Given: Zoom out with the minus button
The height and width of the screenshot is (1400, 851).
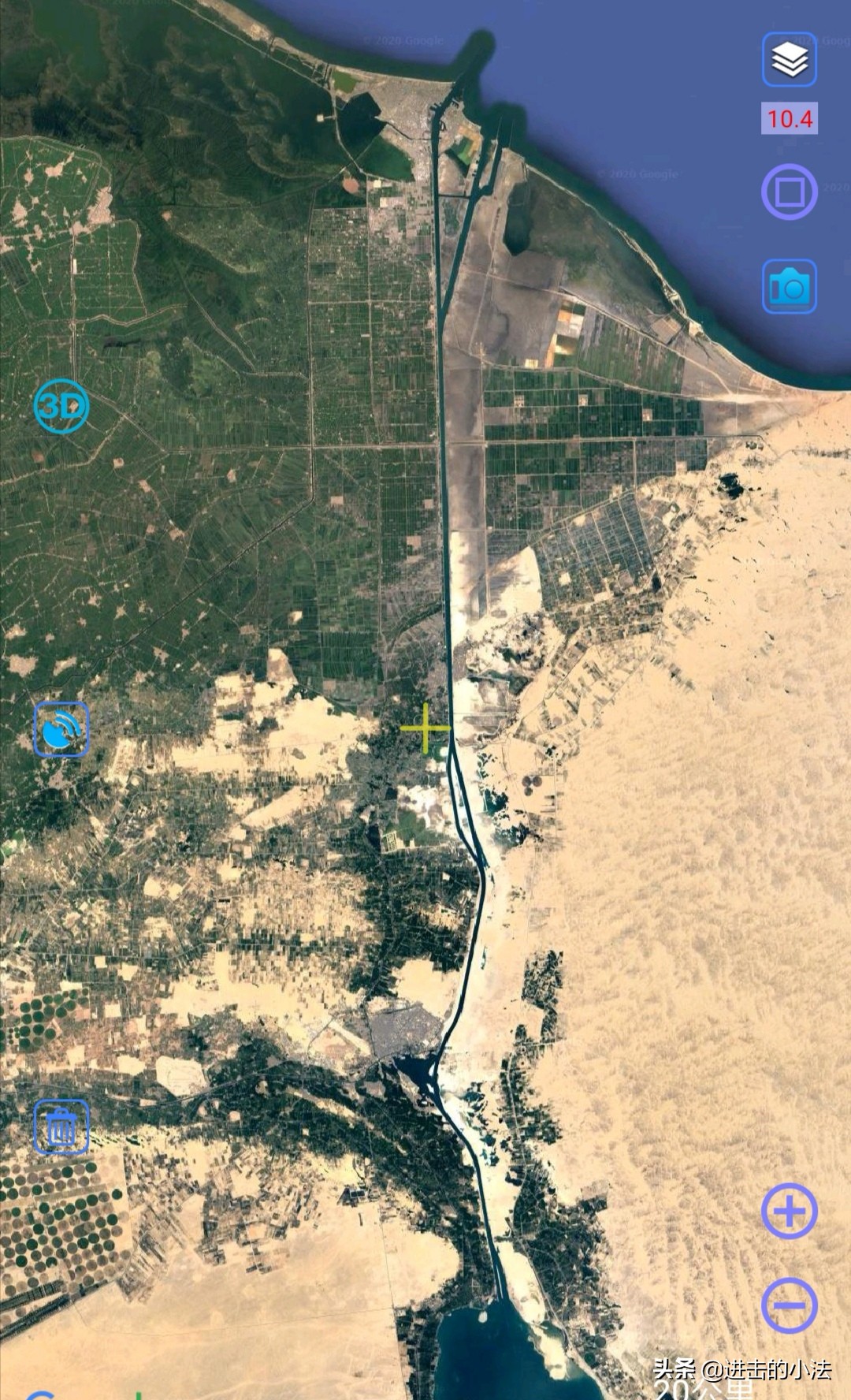Looking at the screenshot, I should [x=789, y=1305].
